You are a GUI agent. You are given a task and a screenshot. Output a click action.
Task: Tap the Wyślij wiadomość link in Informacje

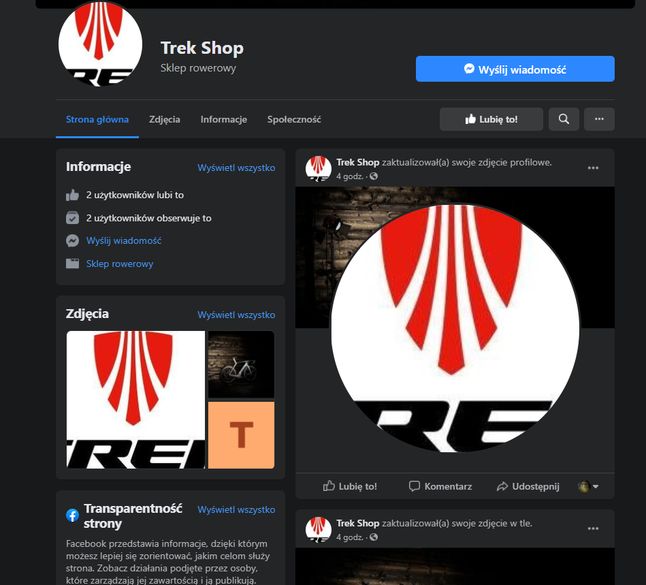click(x=124, y=240)
